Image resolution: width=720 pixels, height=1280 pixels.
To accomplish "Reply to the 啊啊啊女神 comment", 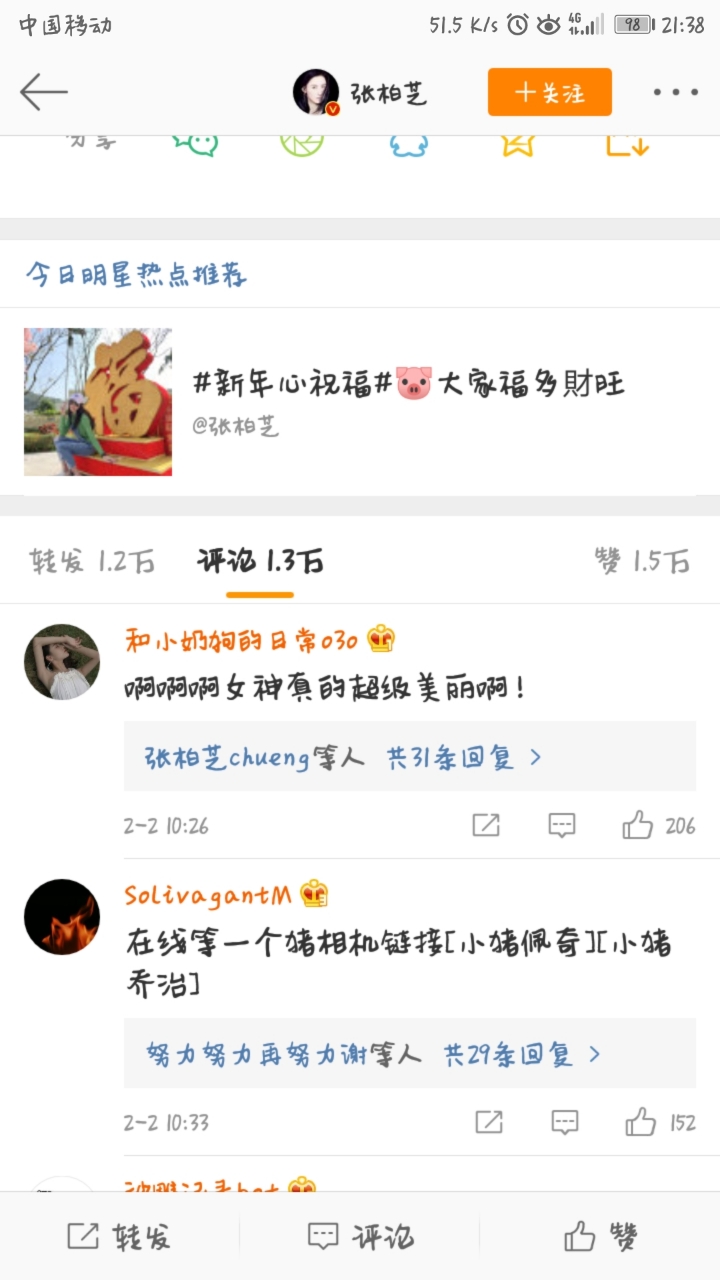I will pos(562,825).
